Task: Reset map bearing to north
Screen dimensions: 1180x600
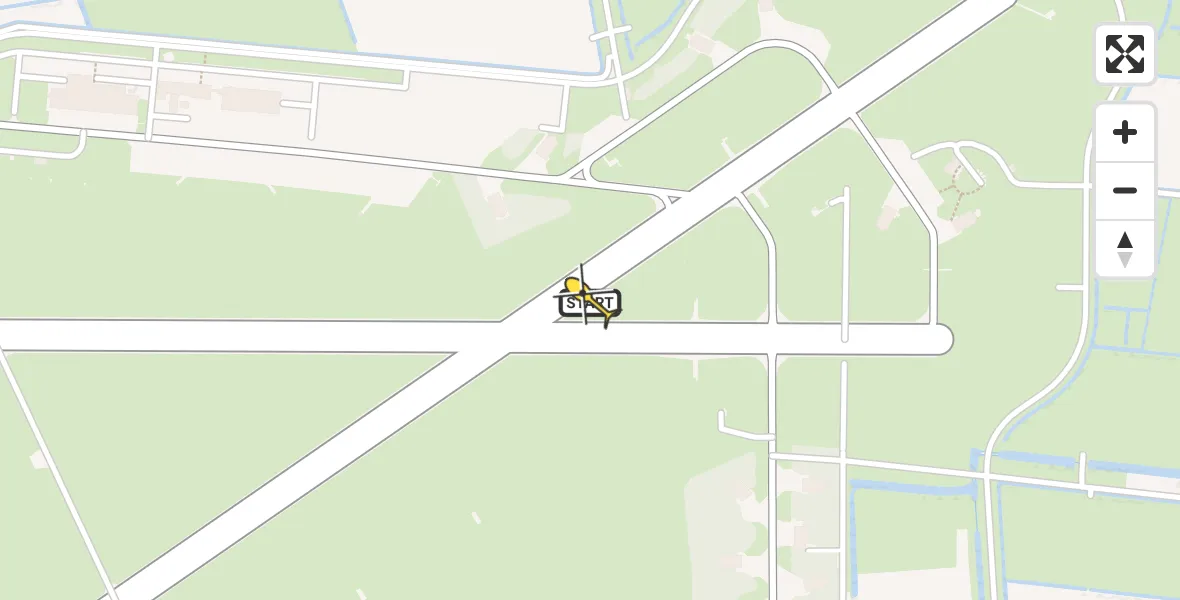Action: tap(1124, 248)
